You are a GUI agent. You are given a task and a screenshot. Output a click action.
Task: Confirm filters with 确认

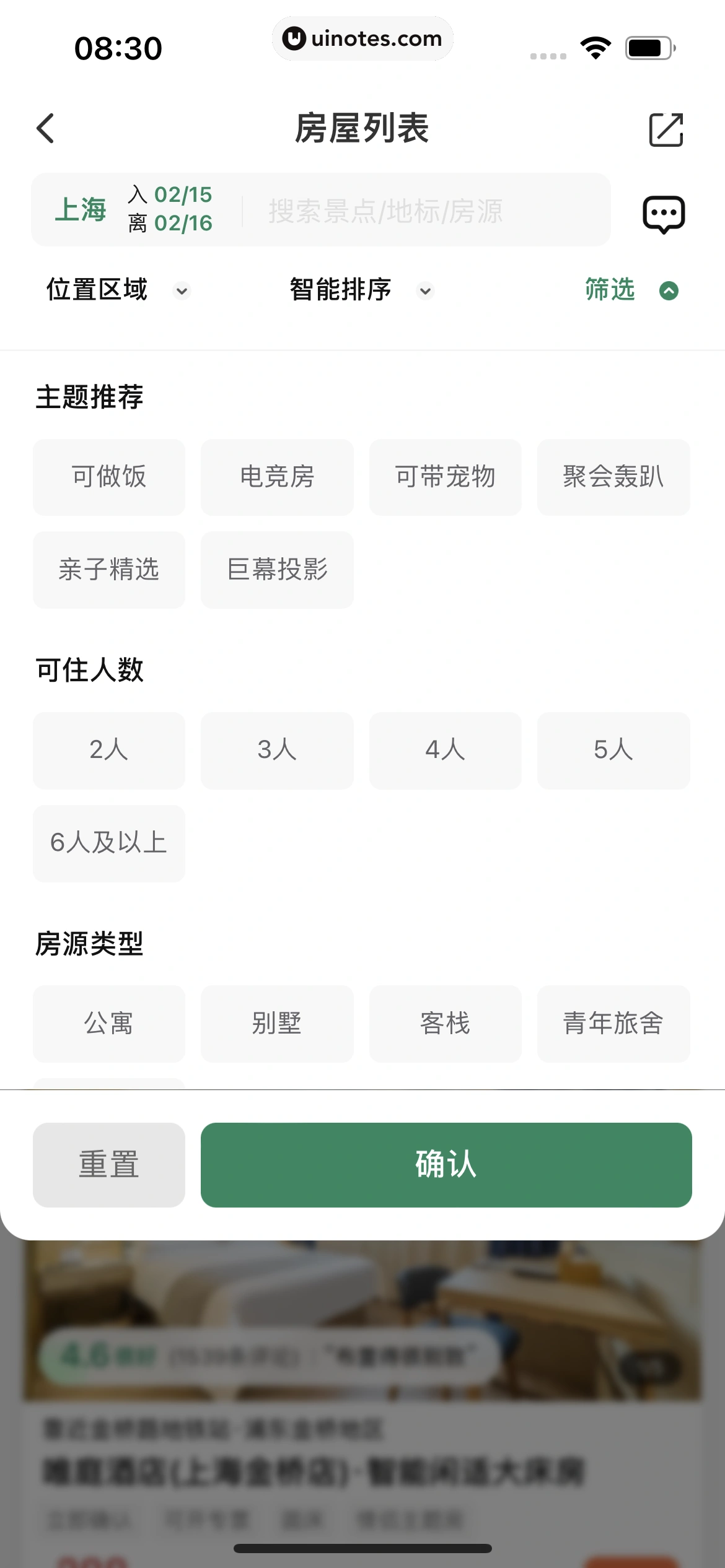point(446,1164)
